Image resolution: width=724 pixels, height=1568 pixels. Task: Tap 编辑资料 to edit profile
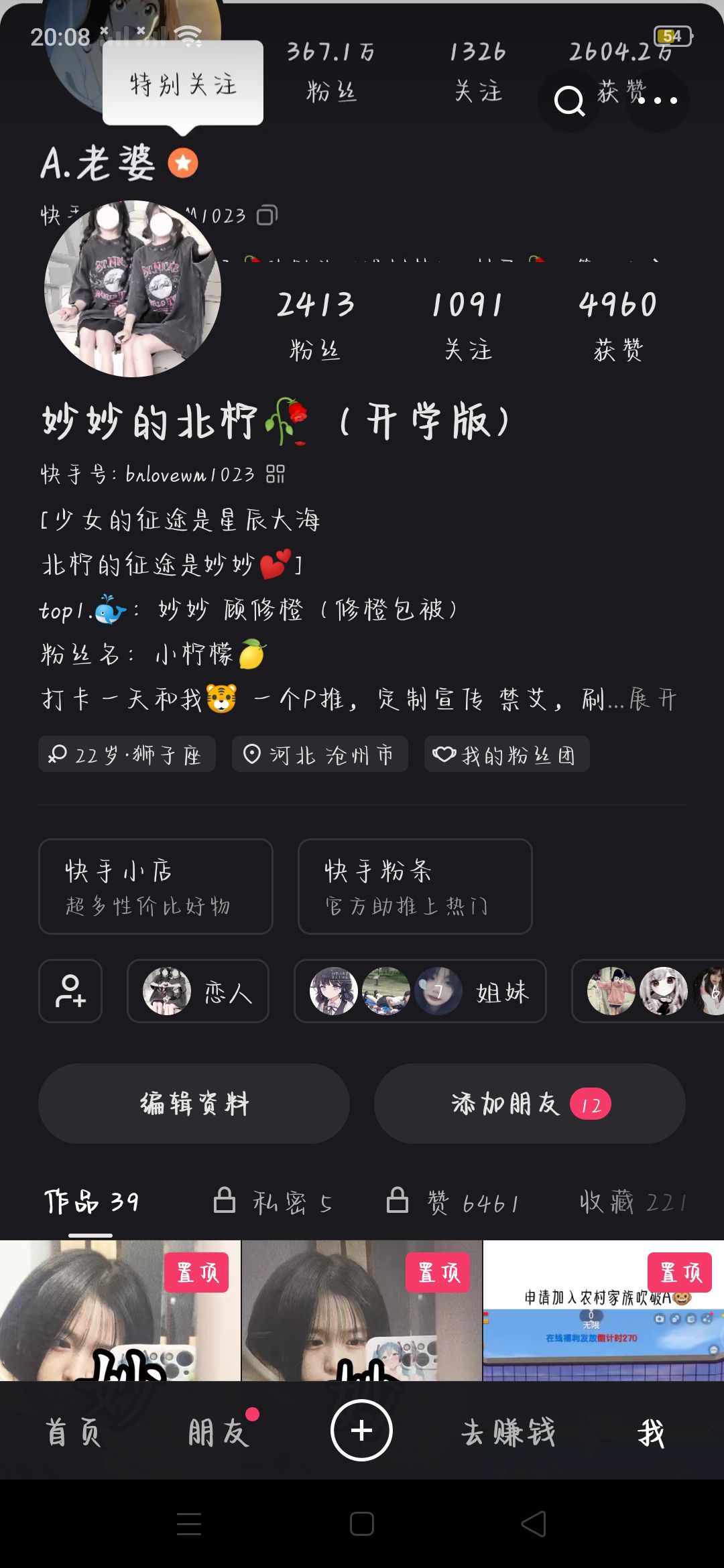pos(194,1104)
